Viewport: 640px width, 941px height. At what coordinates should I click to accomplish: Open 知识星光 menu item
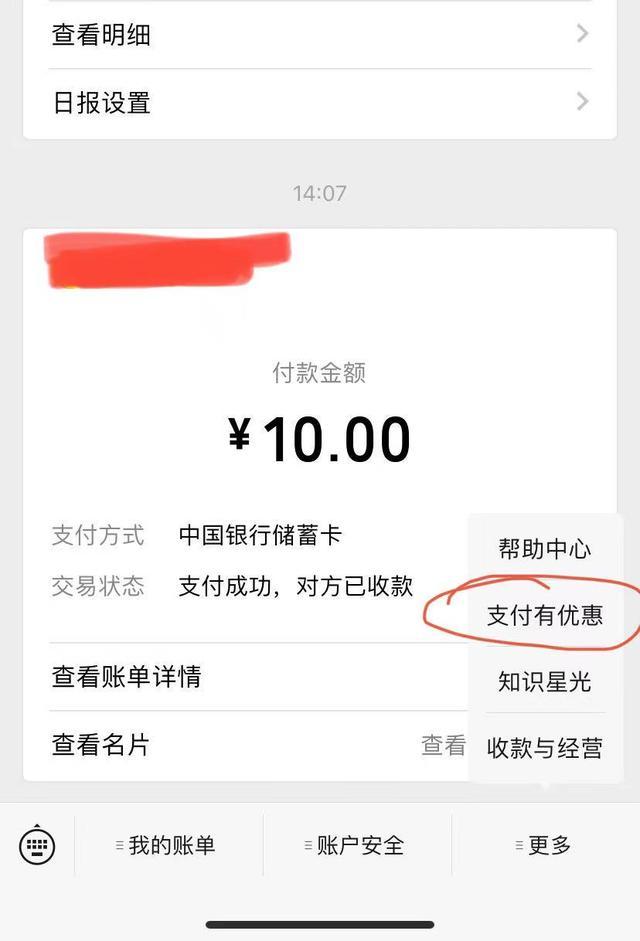point(545,682)
